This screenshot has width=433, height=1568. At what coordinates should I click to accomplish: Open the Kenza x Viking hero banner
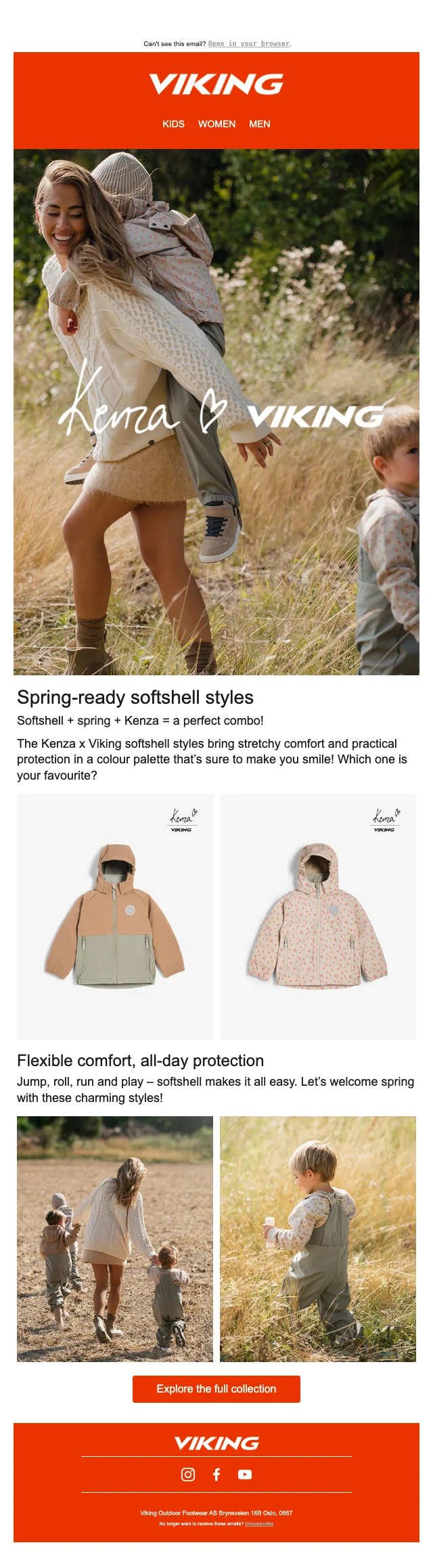(216, 412)
